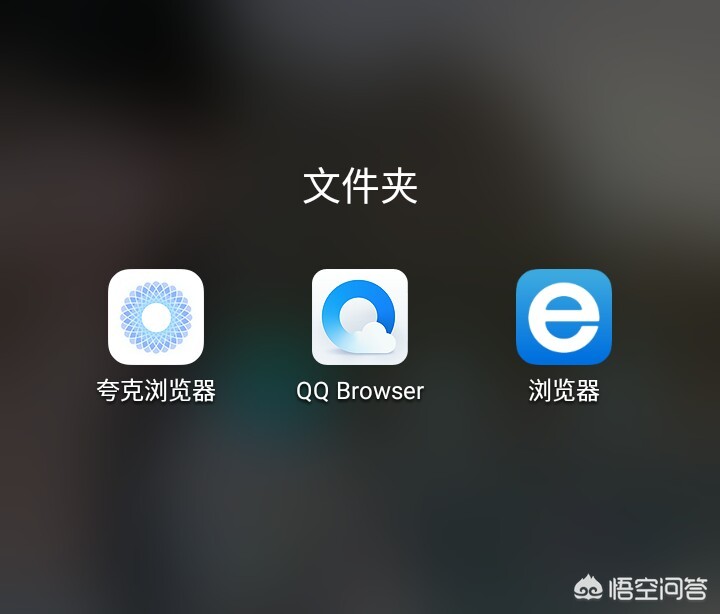
Task: Open the 浏览器 app
Action: coord(563,317)
